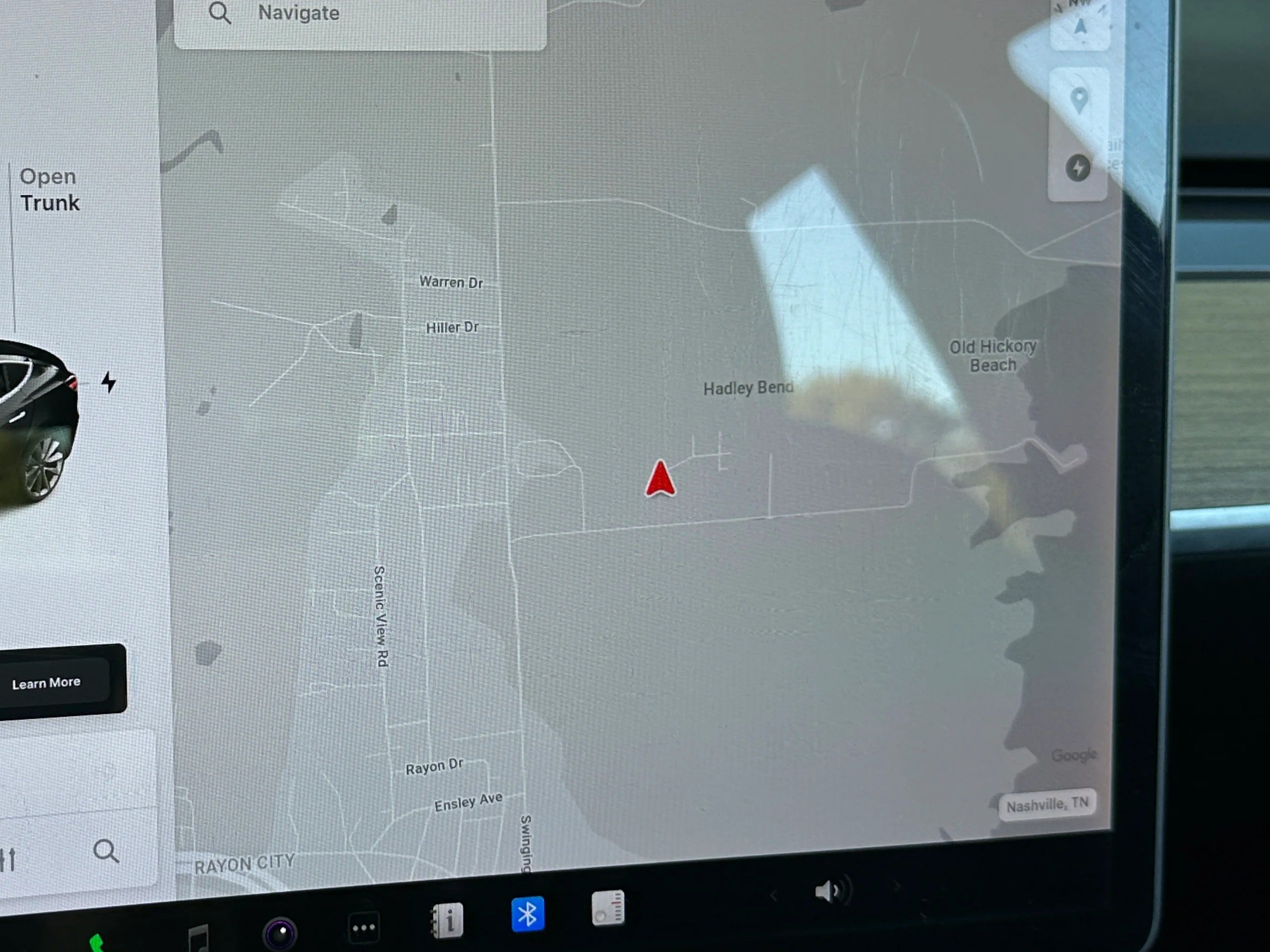Open the charging lightning bolt beside the car
The image size is (1270, 952).
(x=109, y=382)
